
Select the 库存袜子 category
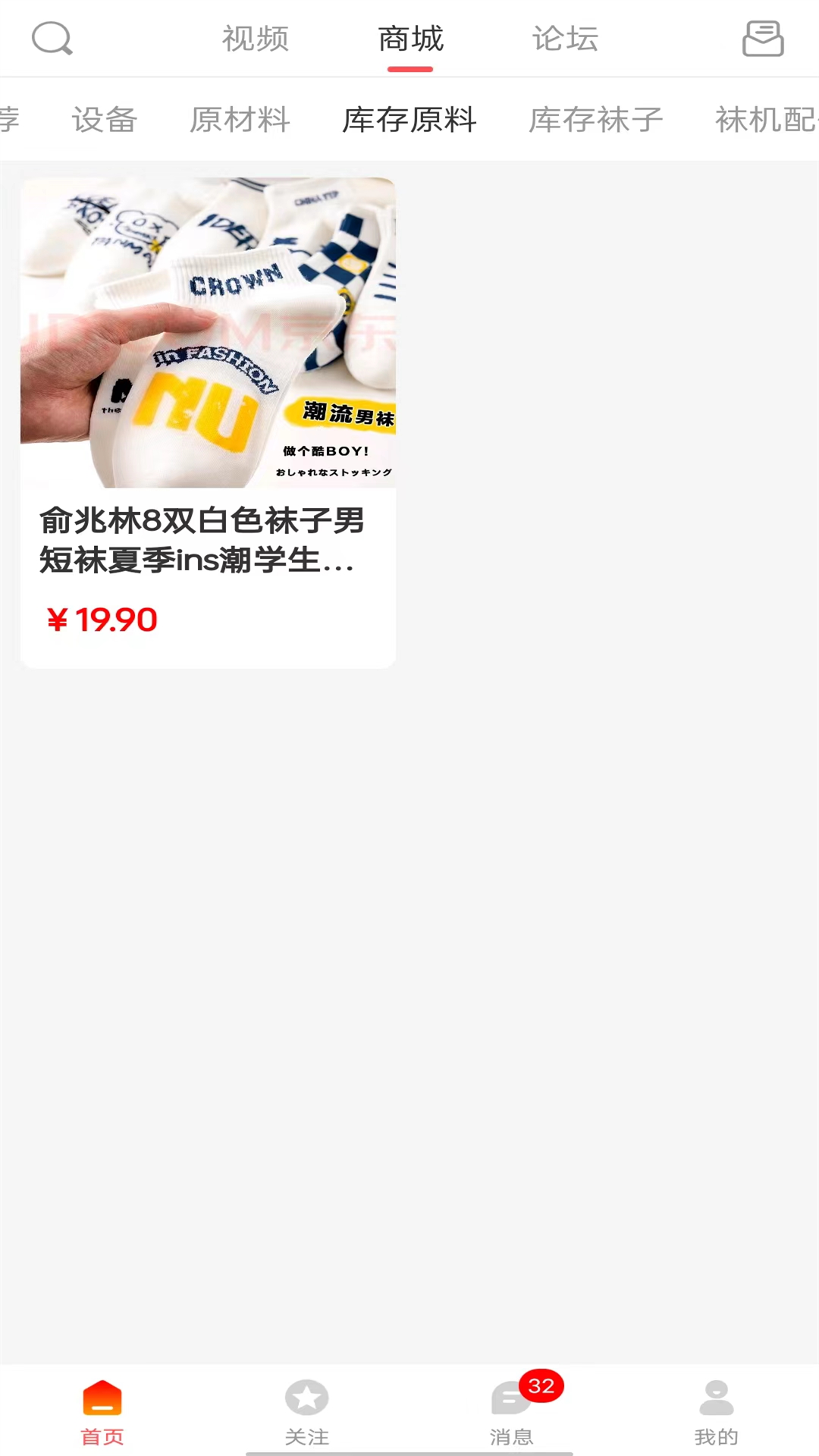(596, 121)
